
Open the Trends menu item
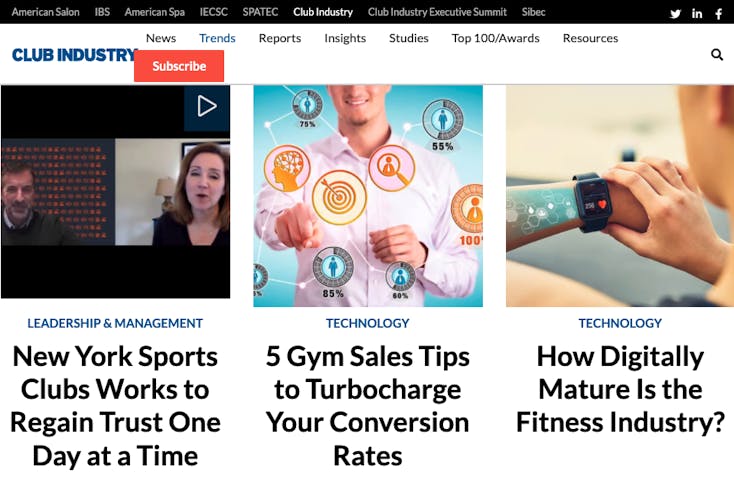217,38
